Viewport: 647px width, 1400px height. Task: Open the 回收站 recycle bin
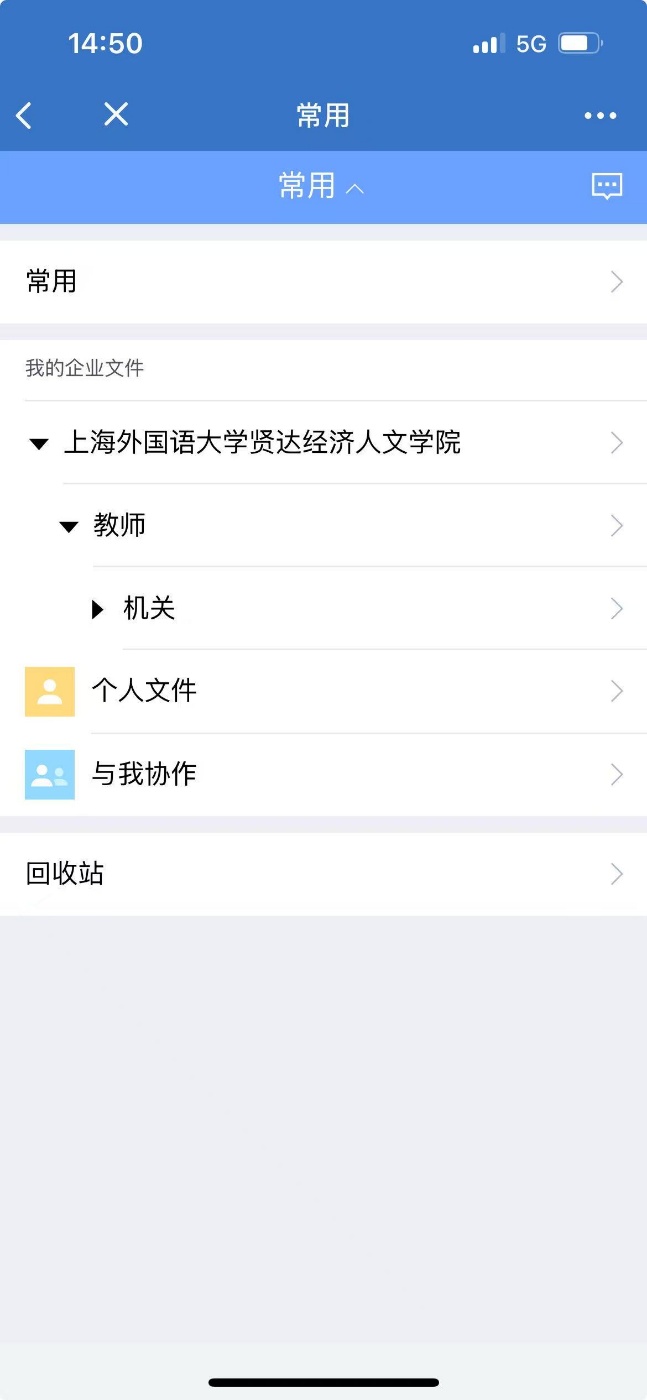[x=323, y=874]
